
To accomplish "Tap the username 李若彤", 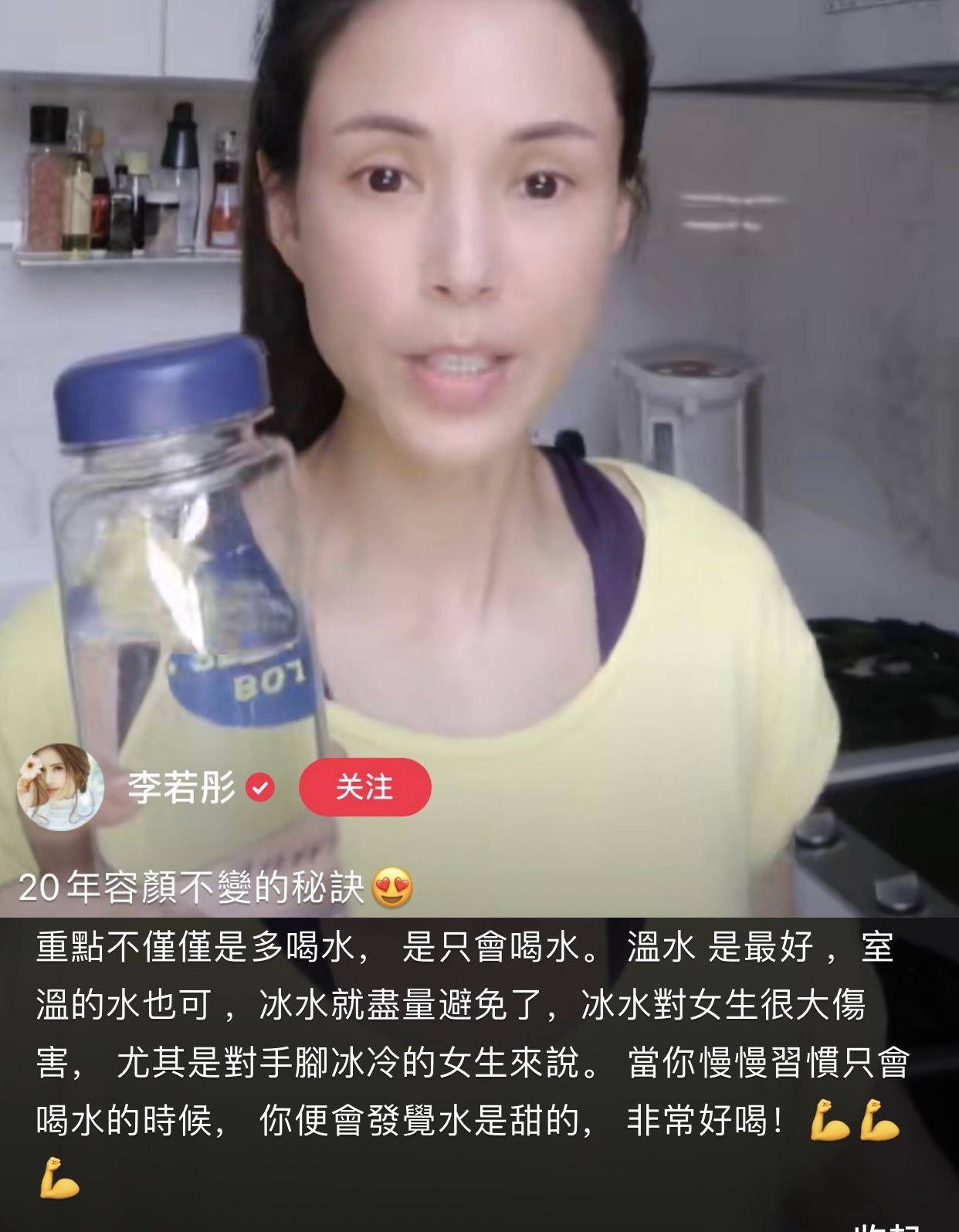I will point(181,787).
